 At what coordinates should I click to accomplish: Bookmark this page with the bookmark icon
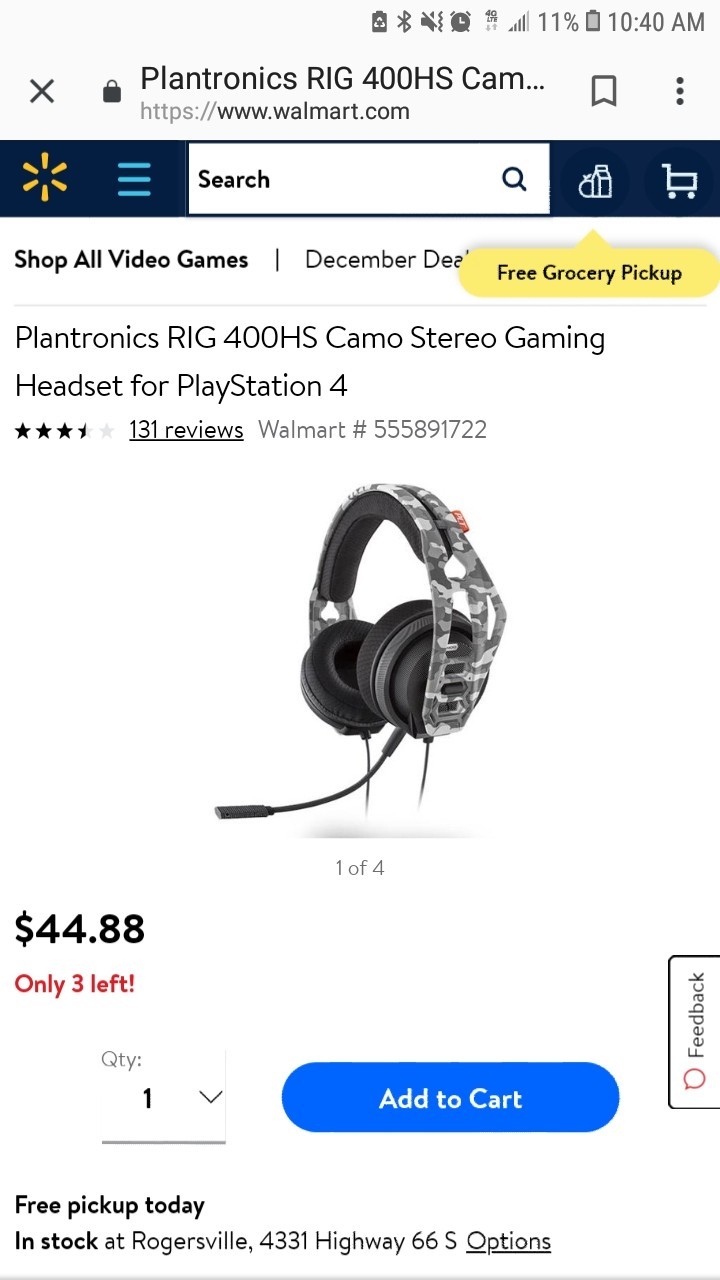(x=604, y=90)
